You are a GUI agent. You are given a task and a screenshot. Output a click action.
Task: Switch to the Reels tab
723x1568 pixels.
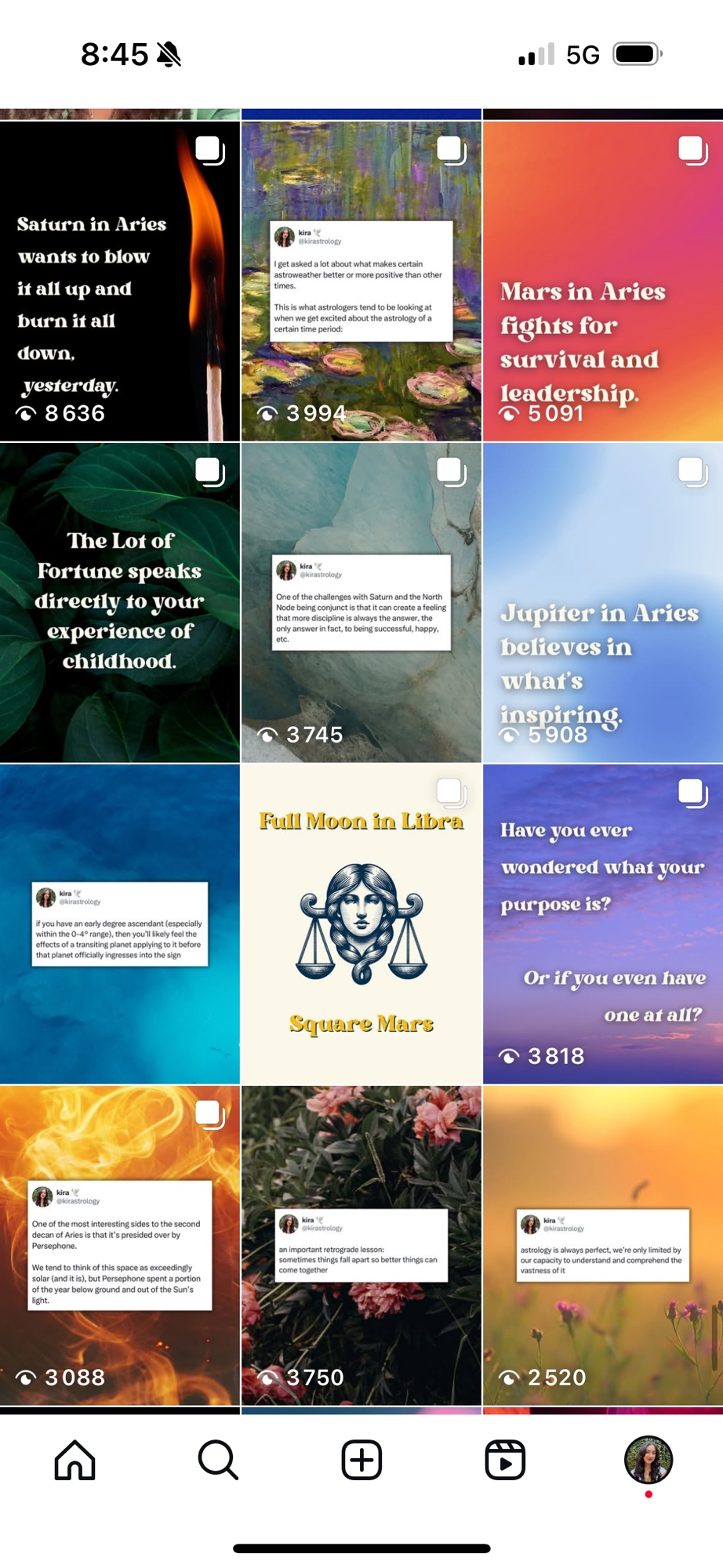(505, 1460)
